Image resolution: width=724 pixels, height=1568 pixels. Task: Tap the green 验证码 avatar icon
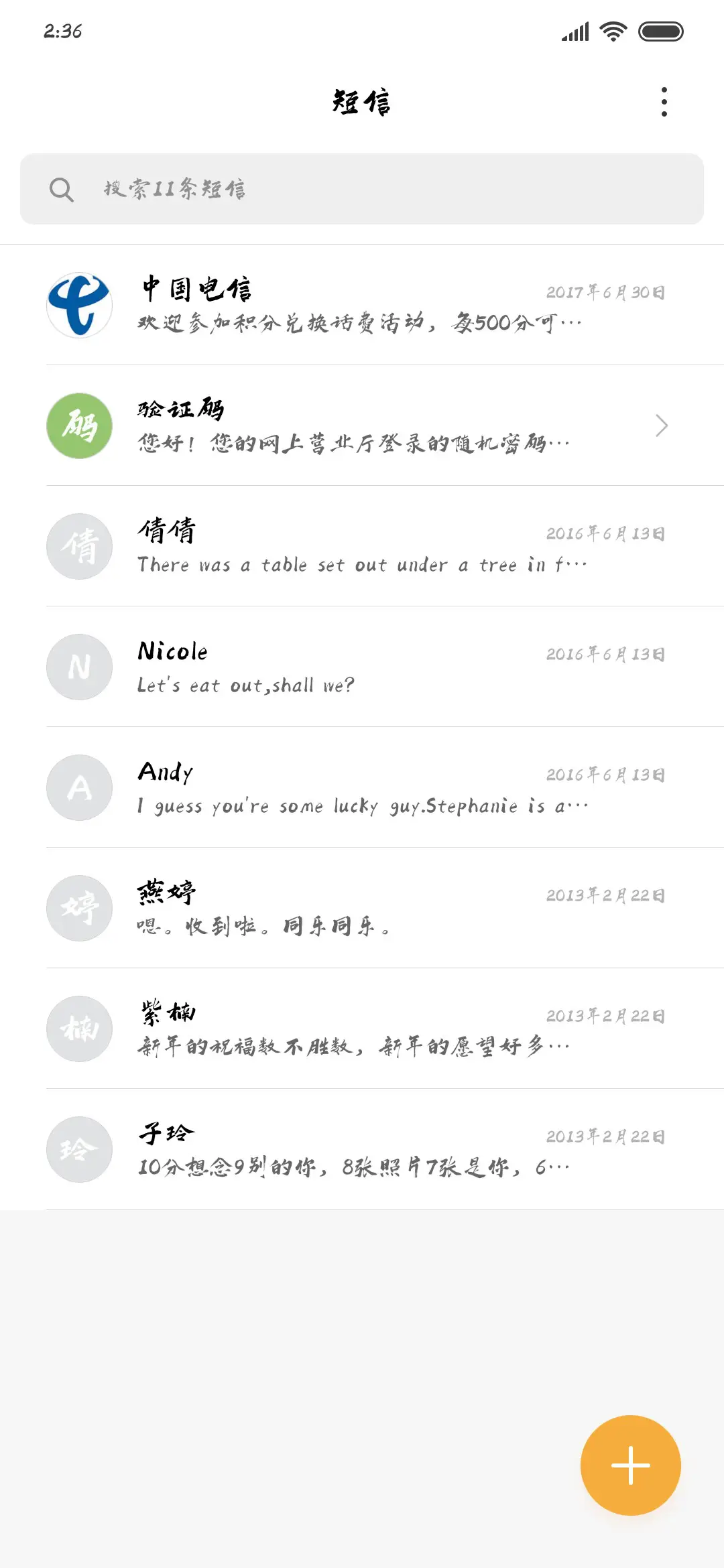coord(78,426)
